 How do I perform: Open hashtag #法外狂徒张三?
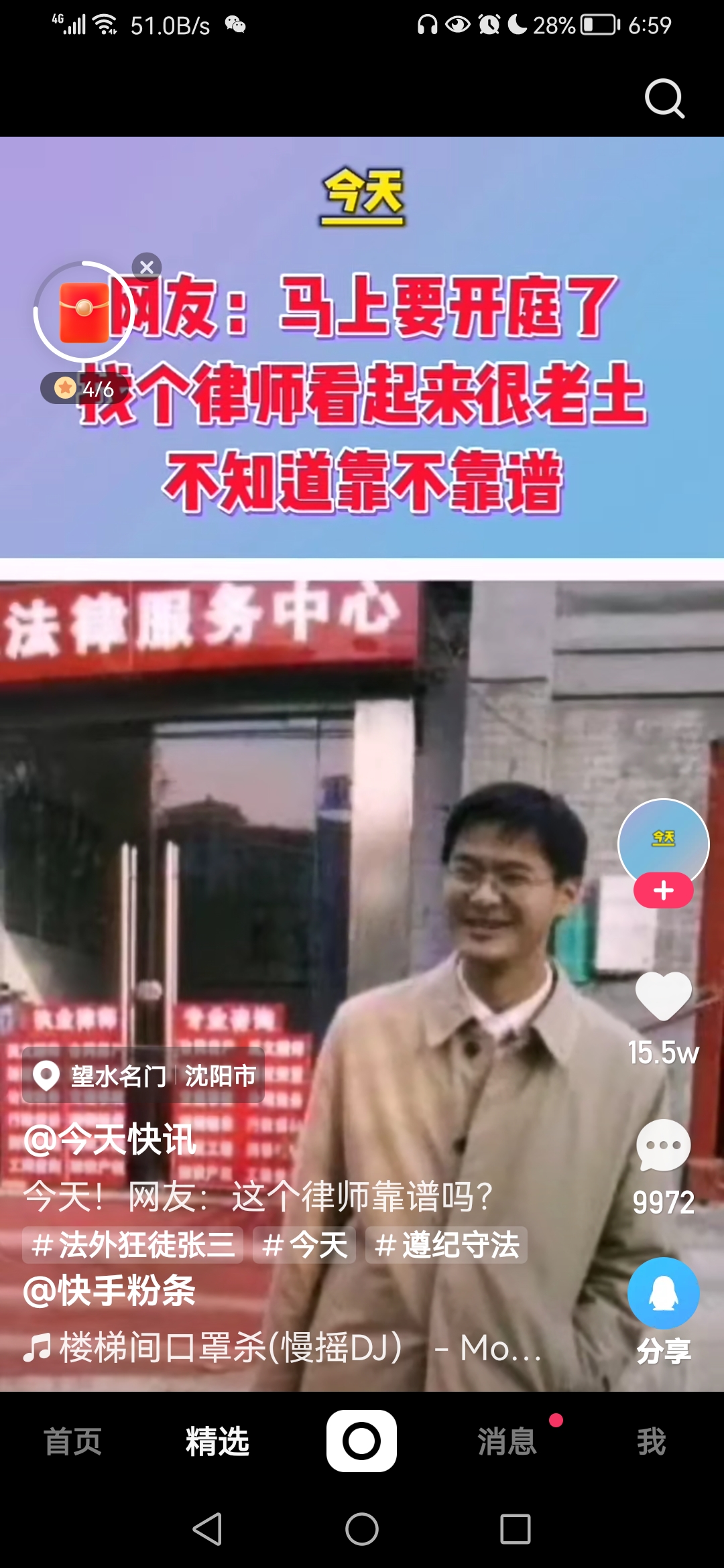133,1245
